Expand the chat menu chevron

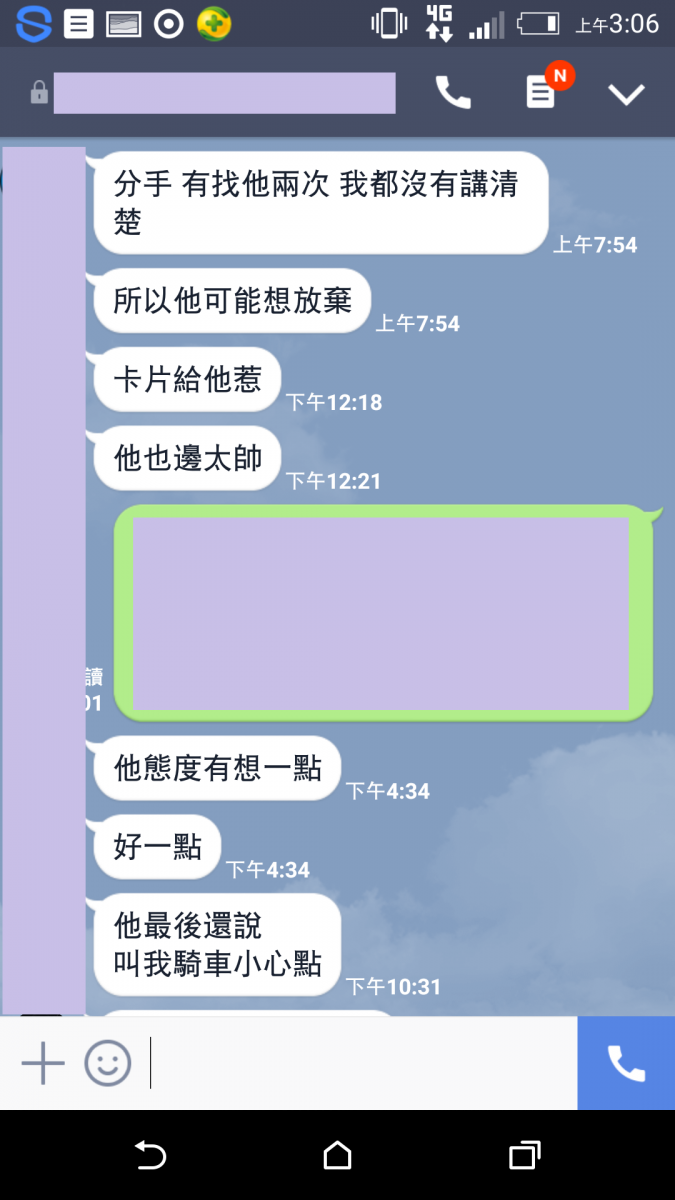[627, 94]
